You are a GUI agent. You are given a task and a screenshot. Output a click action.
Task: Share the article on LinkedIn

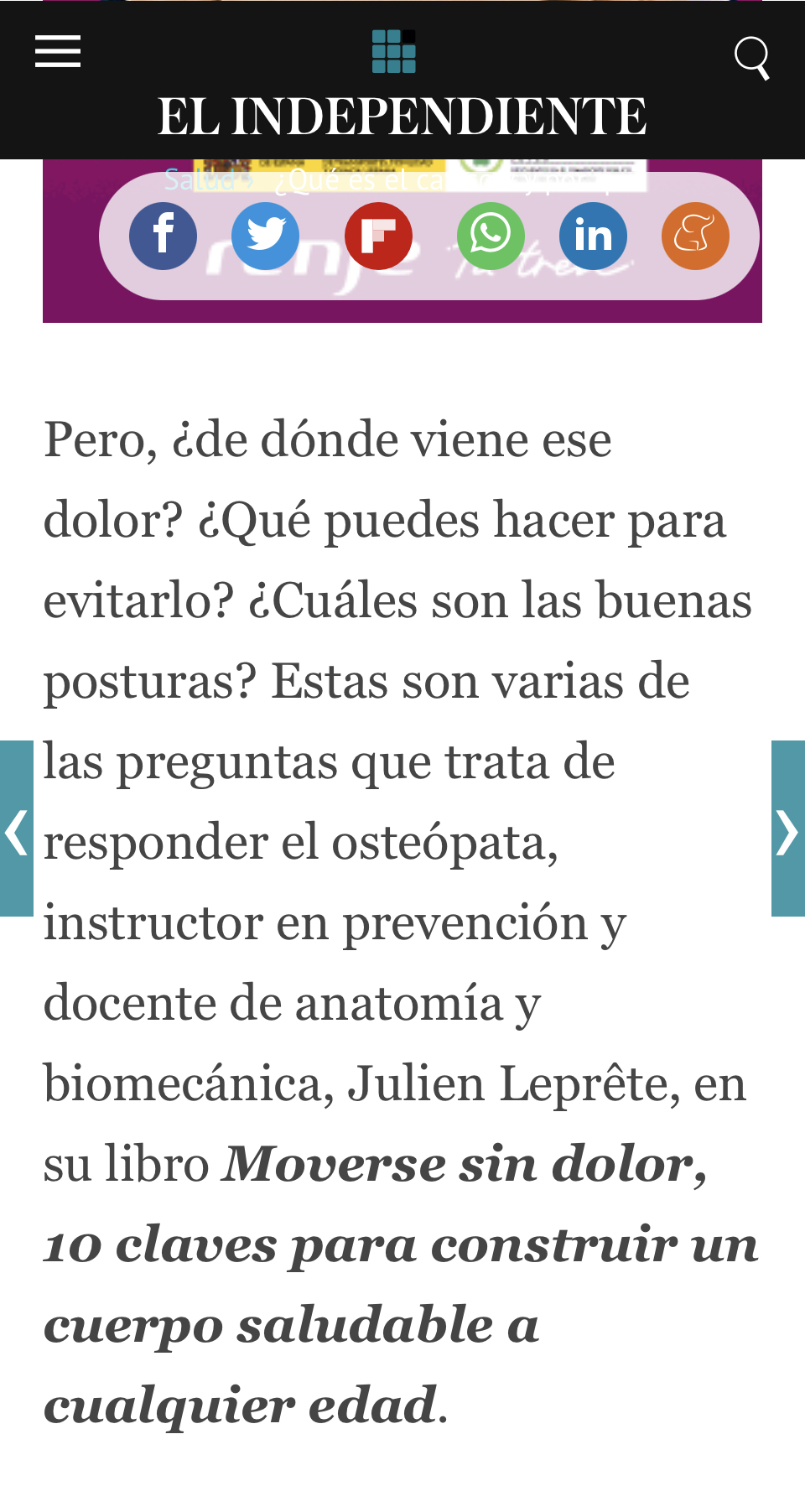point(593,236)
